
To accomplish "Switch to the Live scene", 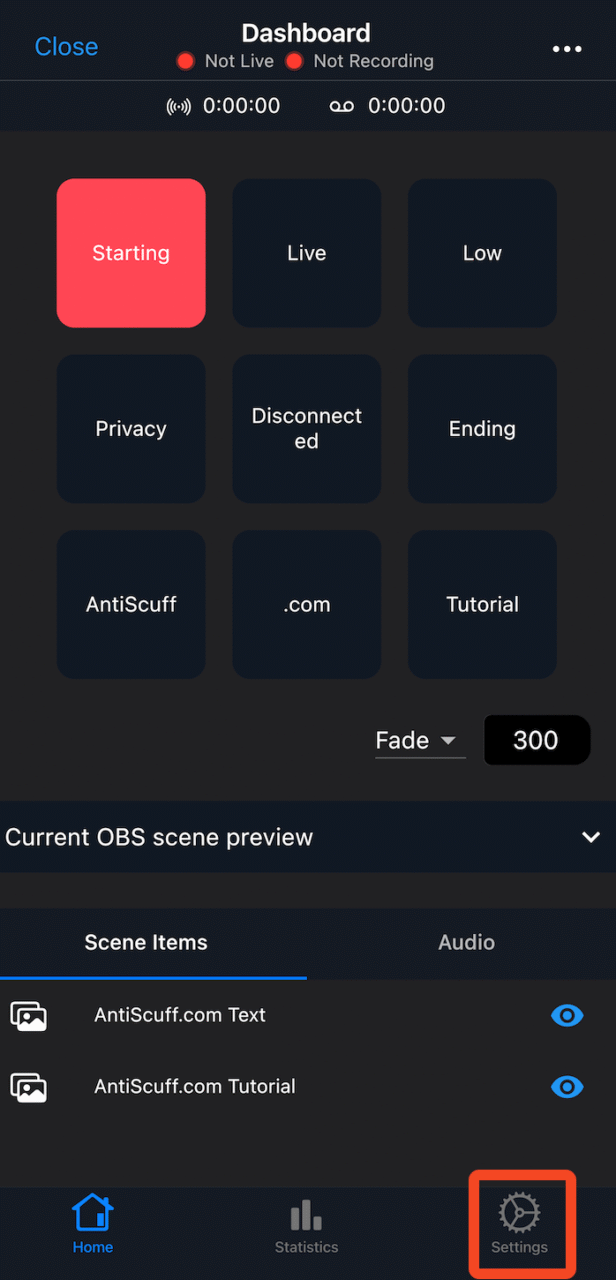I will tap(307, 253).
